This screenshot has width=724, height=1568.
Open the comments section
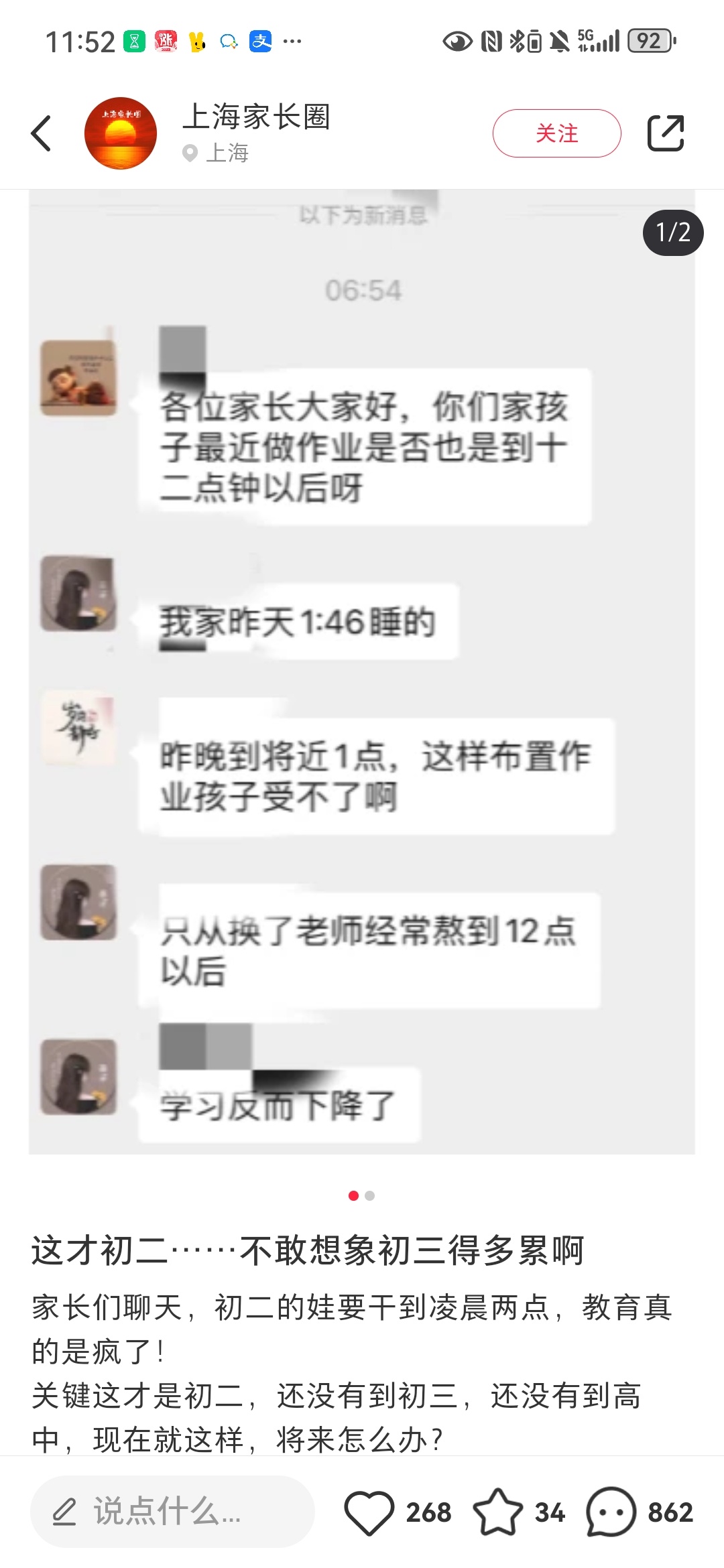tap(611, 1512)
